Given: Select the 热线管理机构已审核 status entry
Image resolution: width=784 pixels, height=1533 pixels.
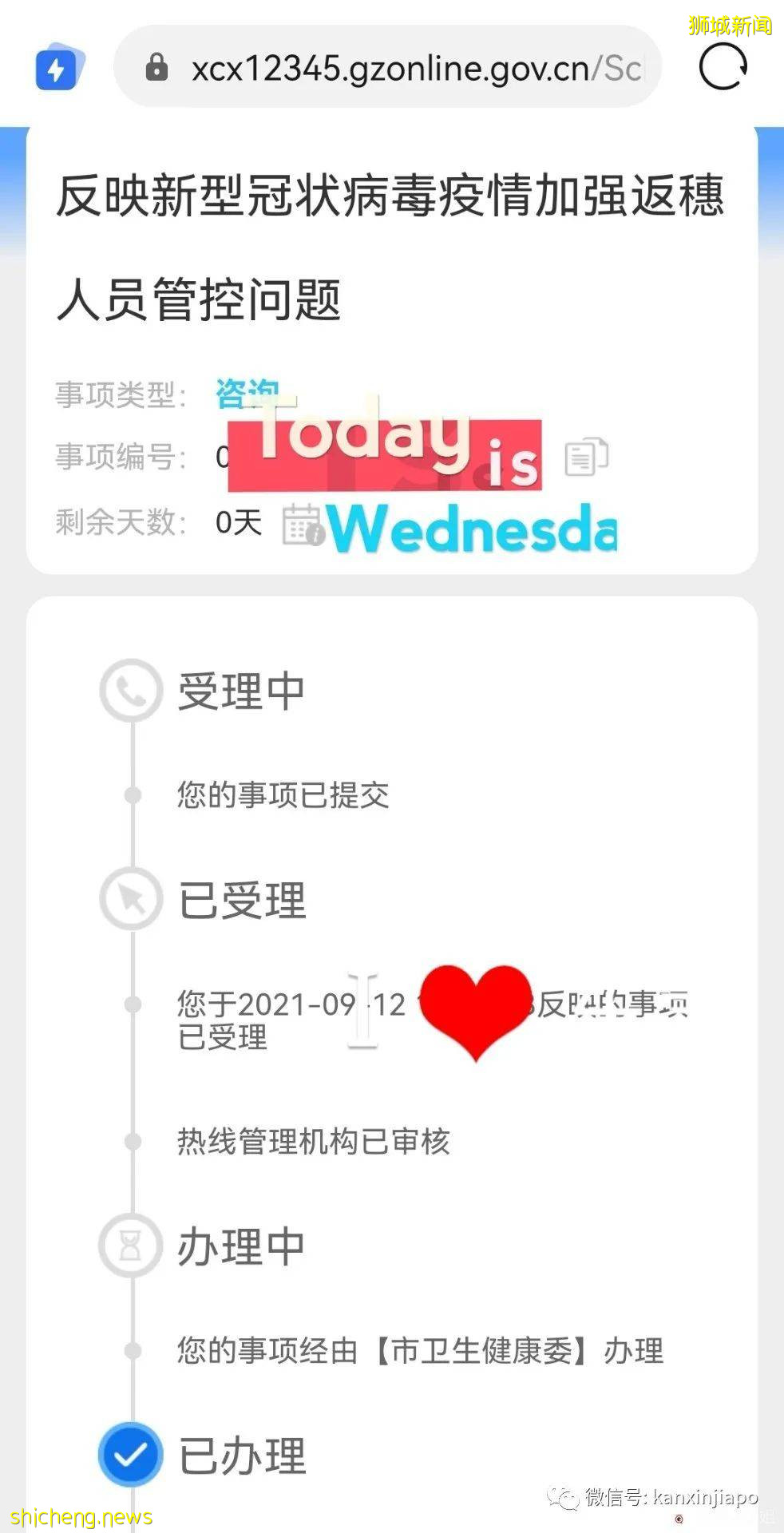Looking at the screenshot, I should coord(314,1142).
